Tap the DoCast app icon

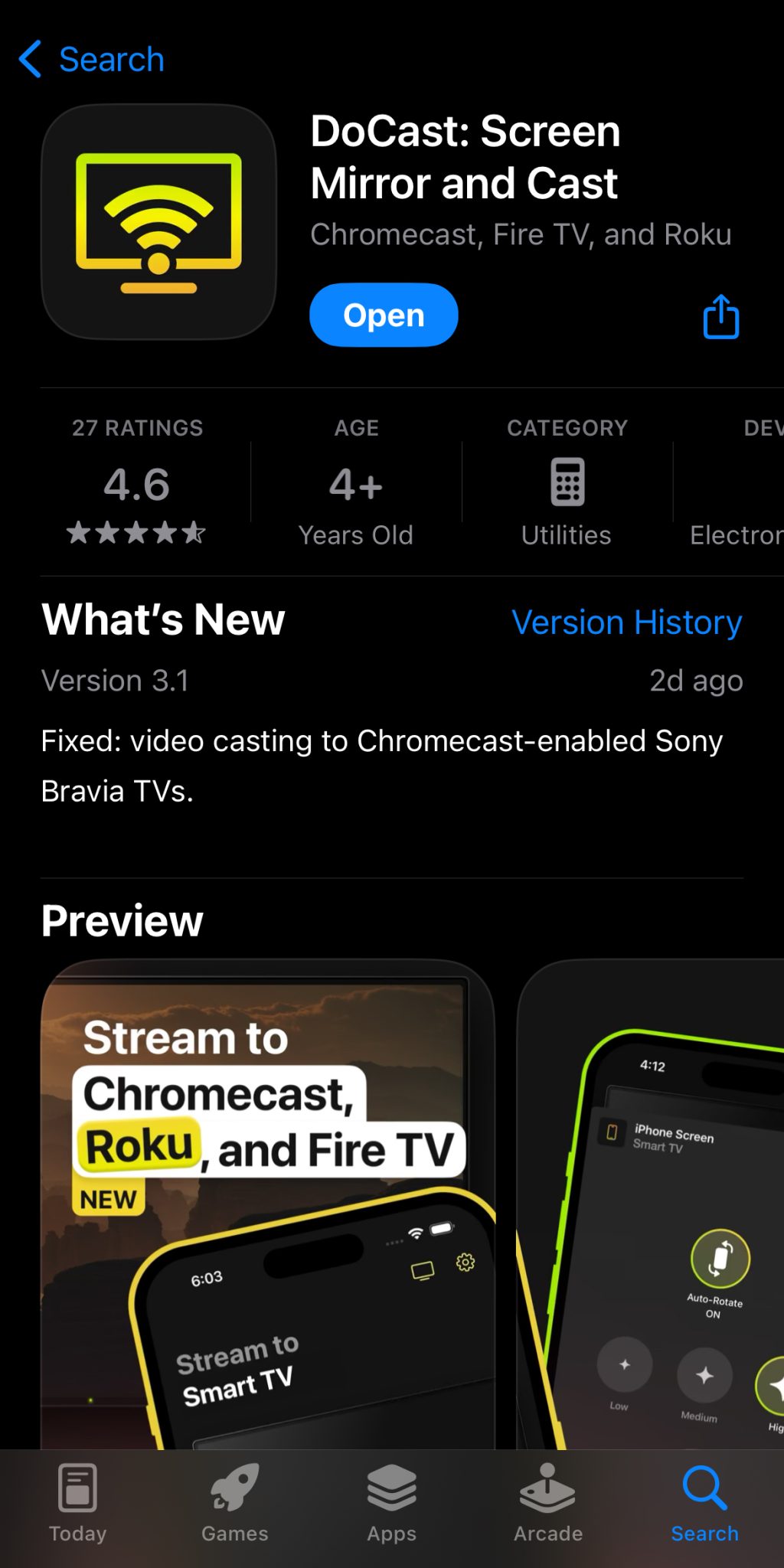158,221
